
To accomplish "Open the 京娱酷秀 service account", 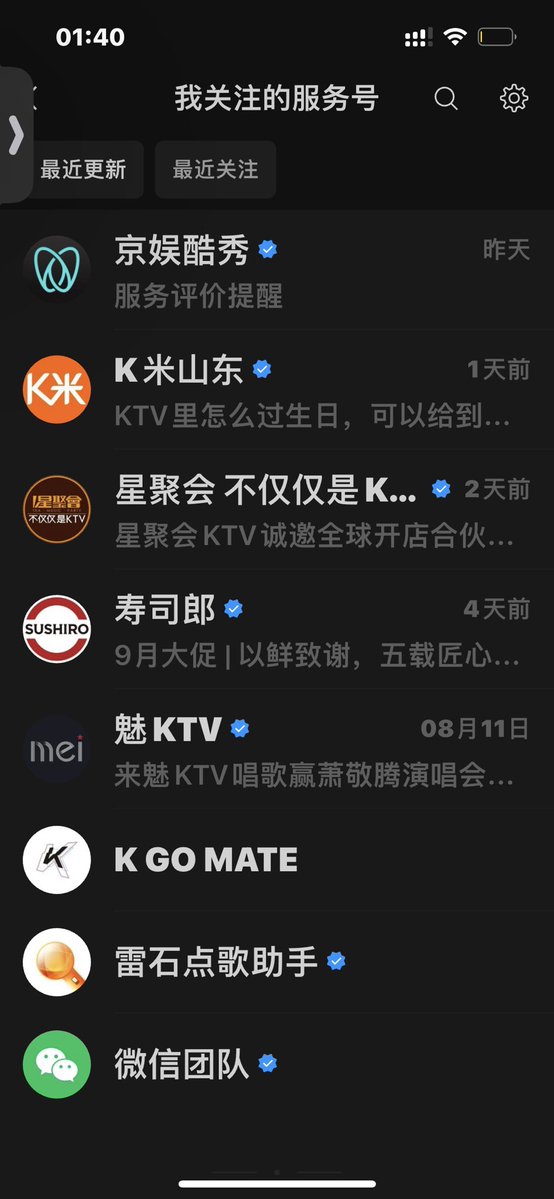I will pos(277,270).
